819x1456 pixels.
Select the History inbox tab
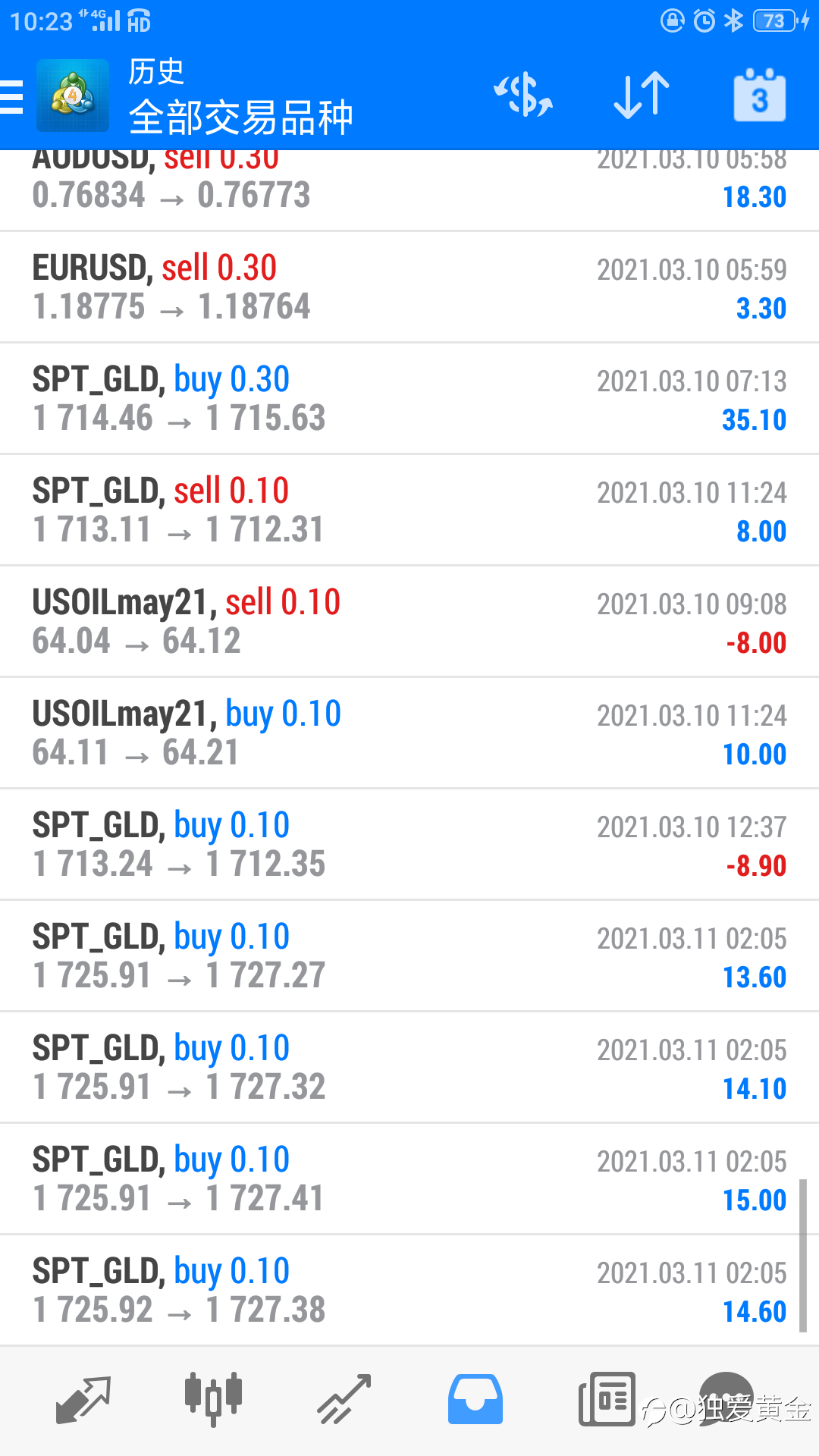475,1399
